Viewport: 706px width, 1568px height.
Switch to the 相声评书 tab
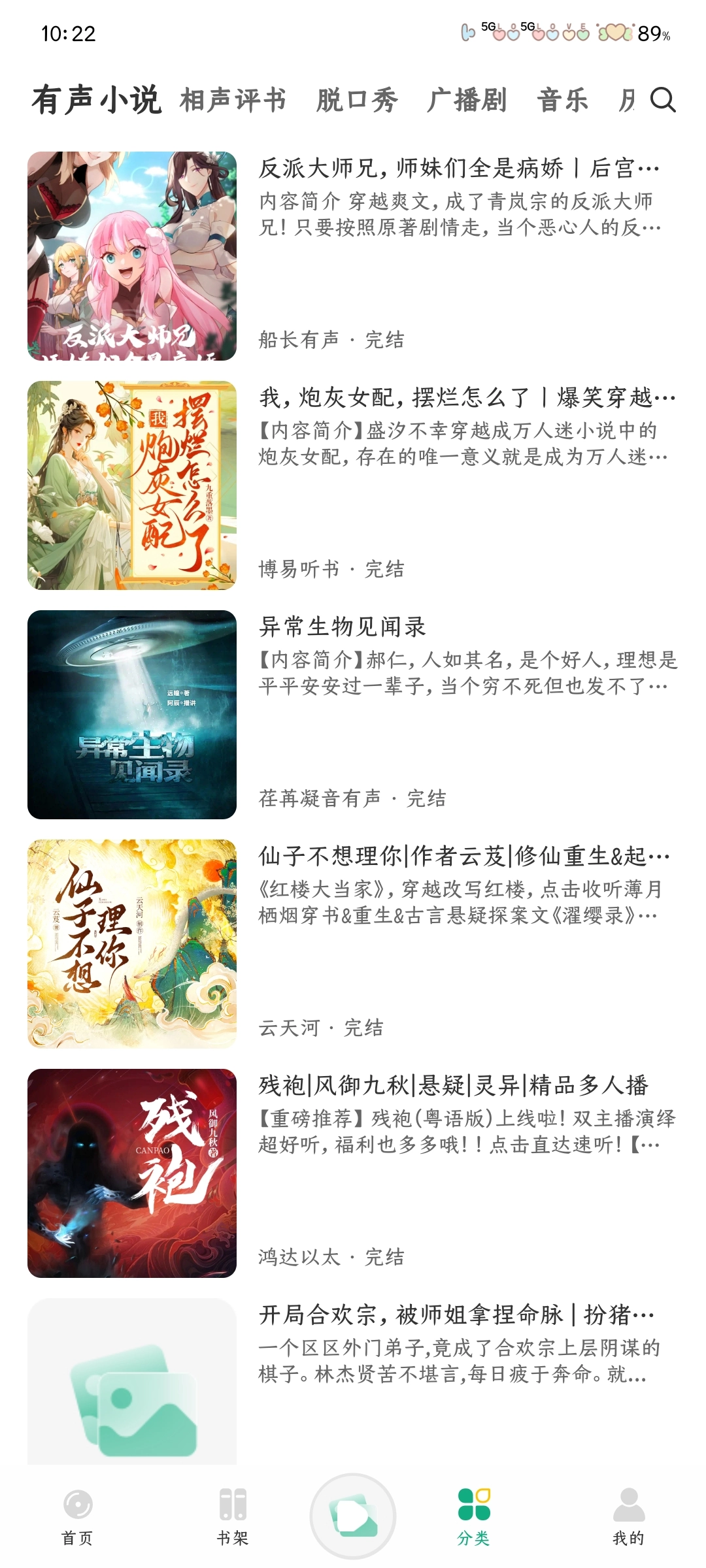pos(233,101)
